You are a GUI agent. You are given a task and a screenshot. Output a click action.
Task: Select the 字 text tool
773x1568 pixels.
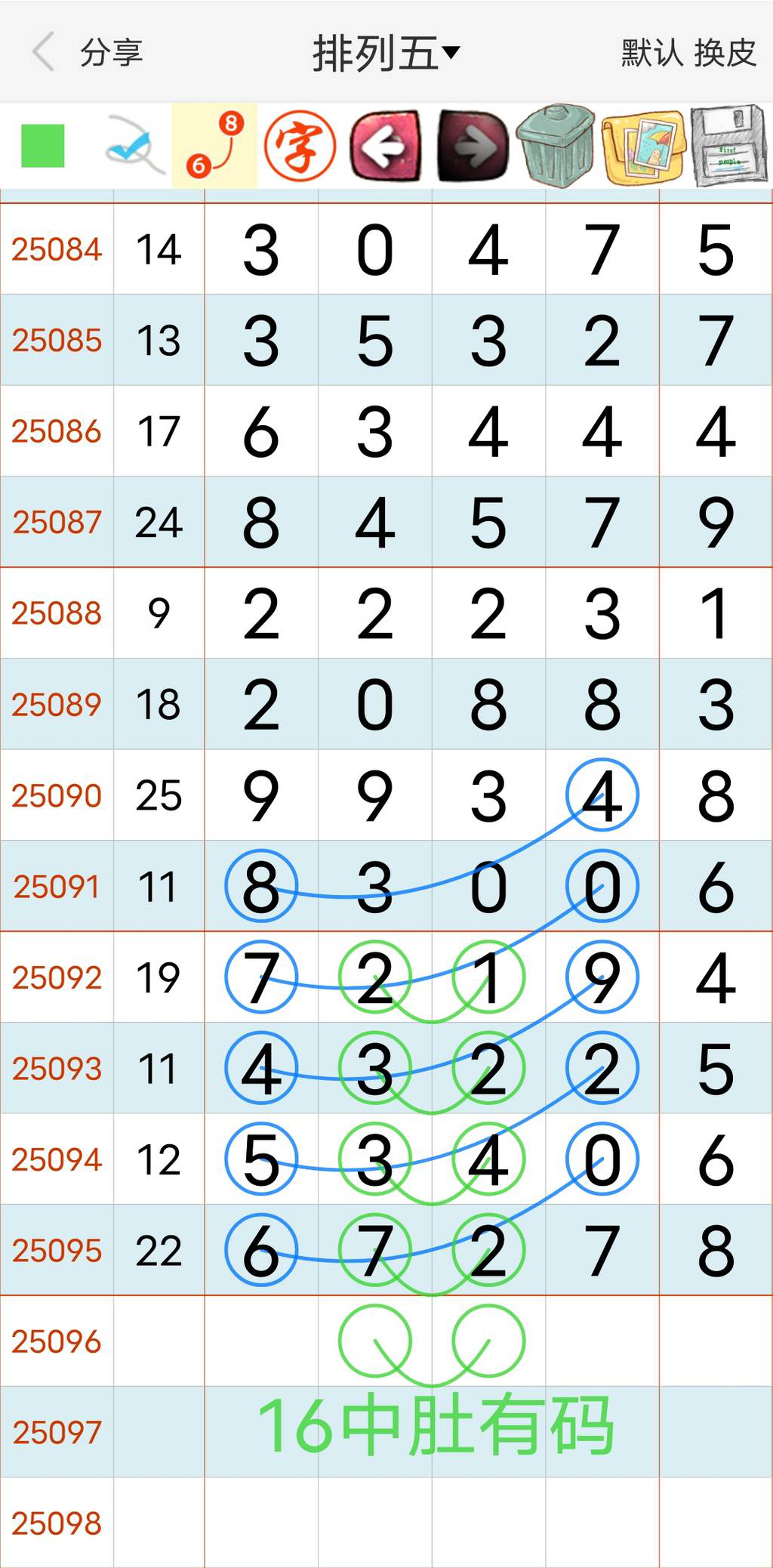[x=300, y=146]
